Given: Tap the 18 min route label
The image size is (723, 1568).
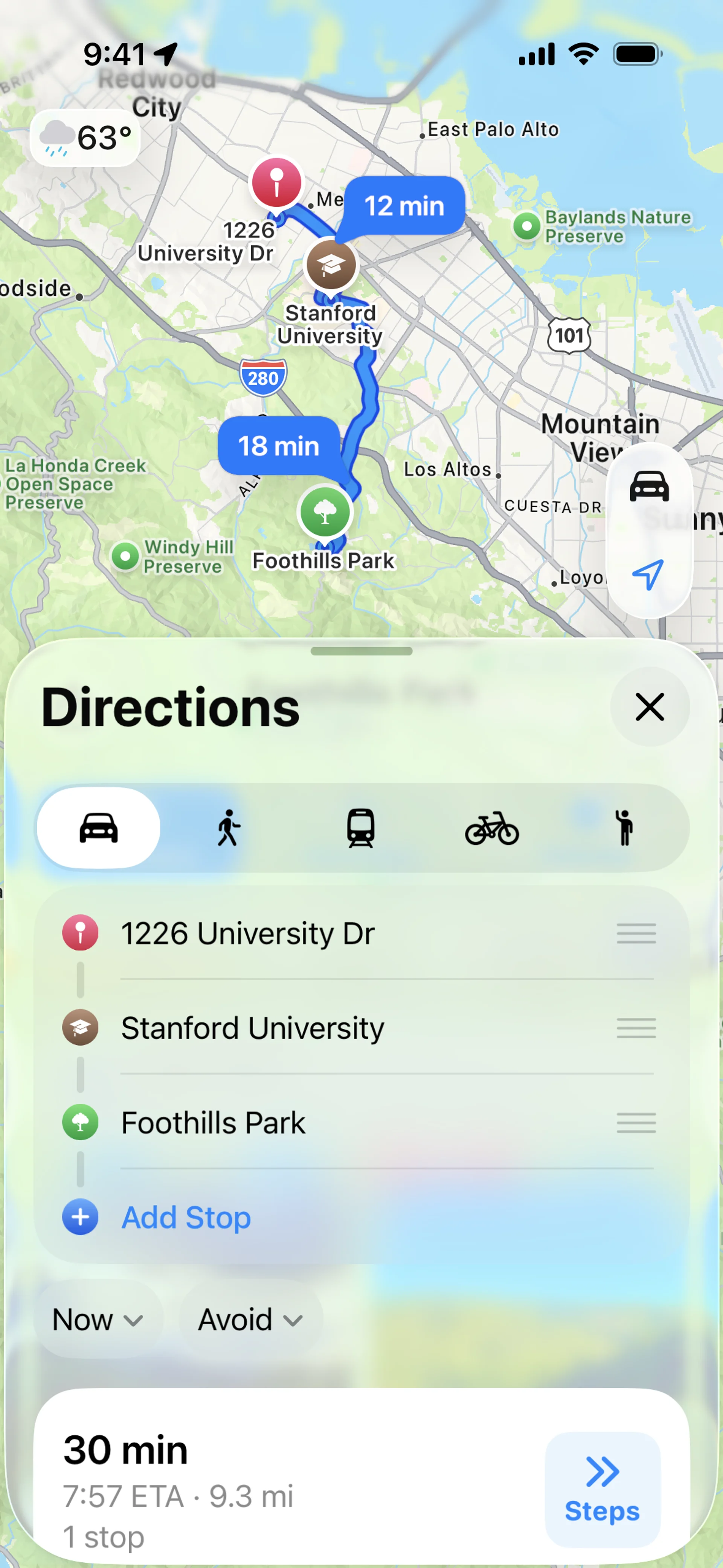Looking at the screenshot, I should [278, 446].
